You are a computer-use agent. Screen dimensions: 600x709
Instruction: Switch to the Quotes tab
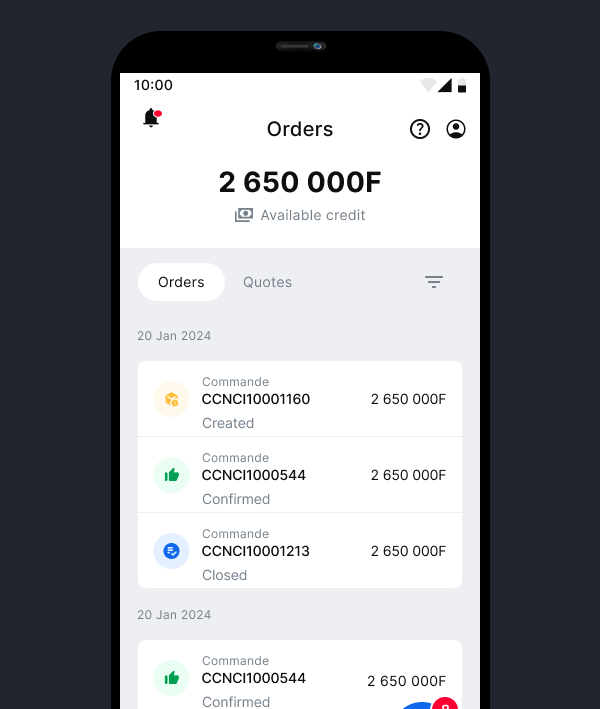(x=267, y=282)
